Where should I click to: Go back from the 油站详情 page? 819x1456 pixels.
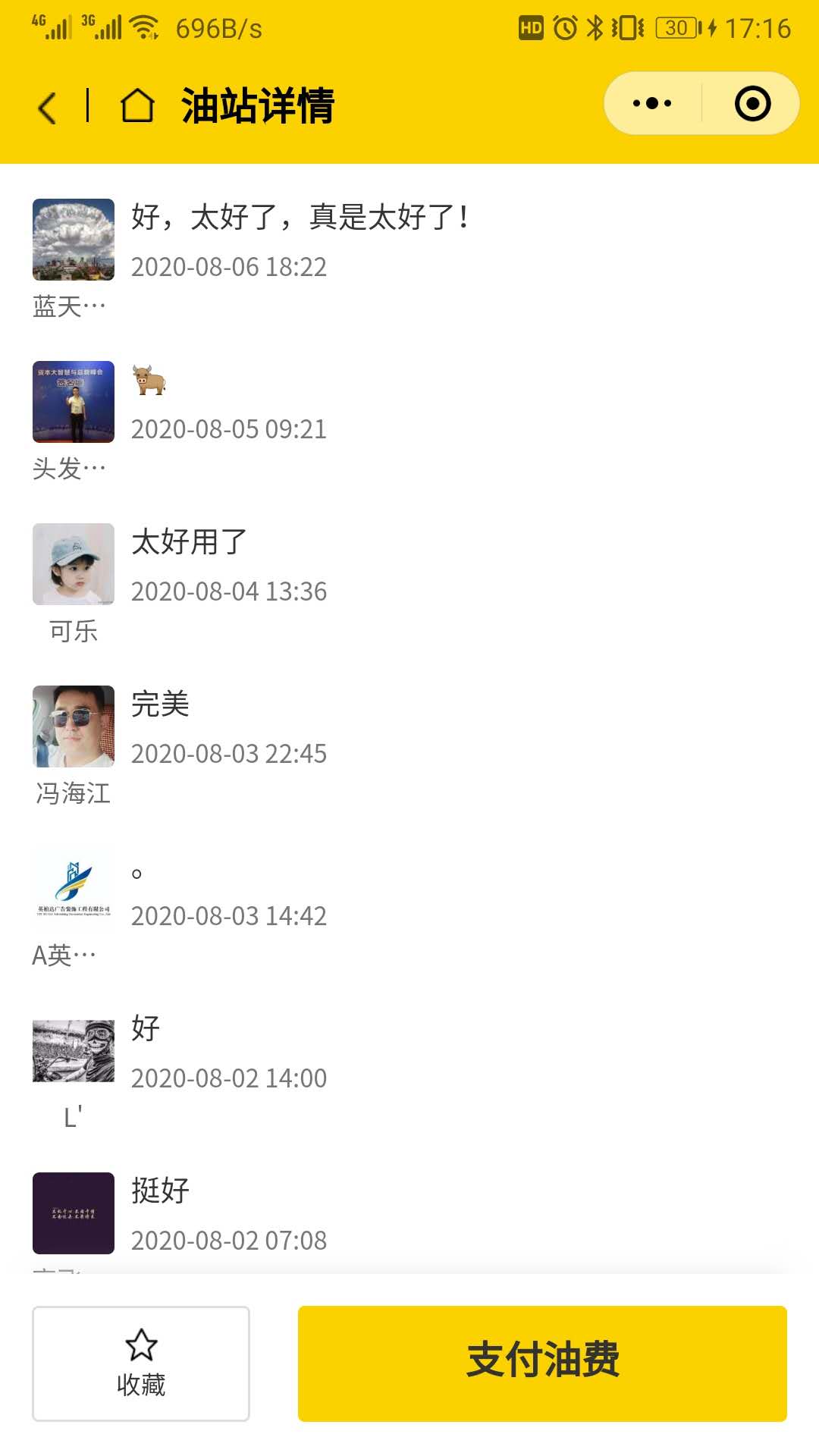(x=47, y=106)
